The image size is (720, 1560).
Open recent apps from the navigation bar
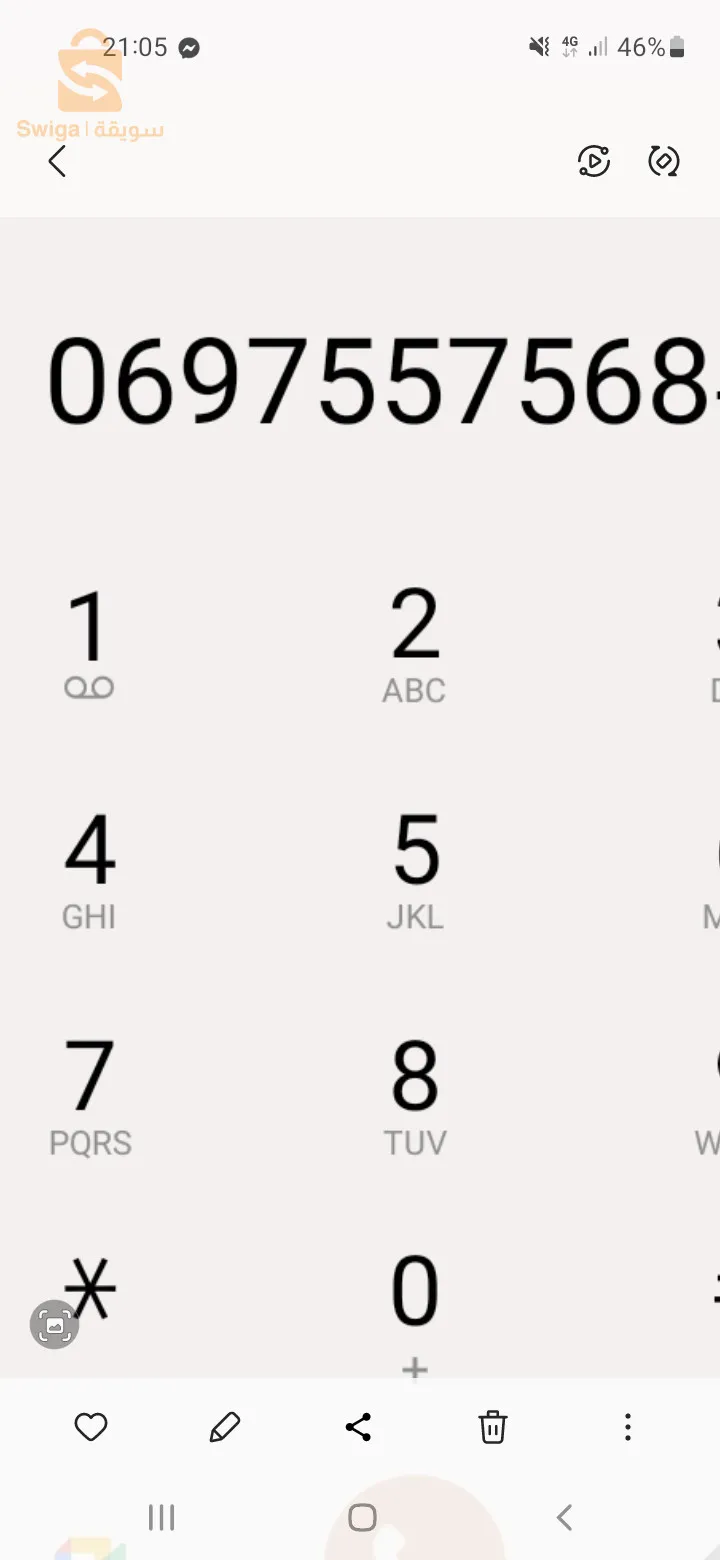[x=161, y=1517]
